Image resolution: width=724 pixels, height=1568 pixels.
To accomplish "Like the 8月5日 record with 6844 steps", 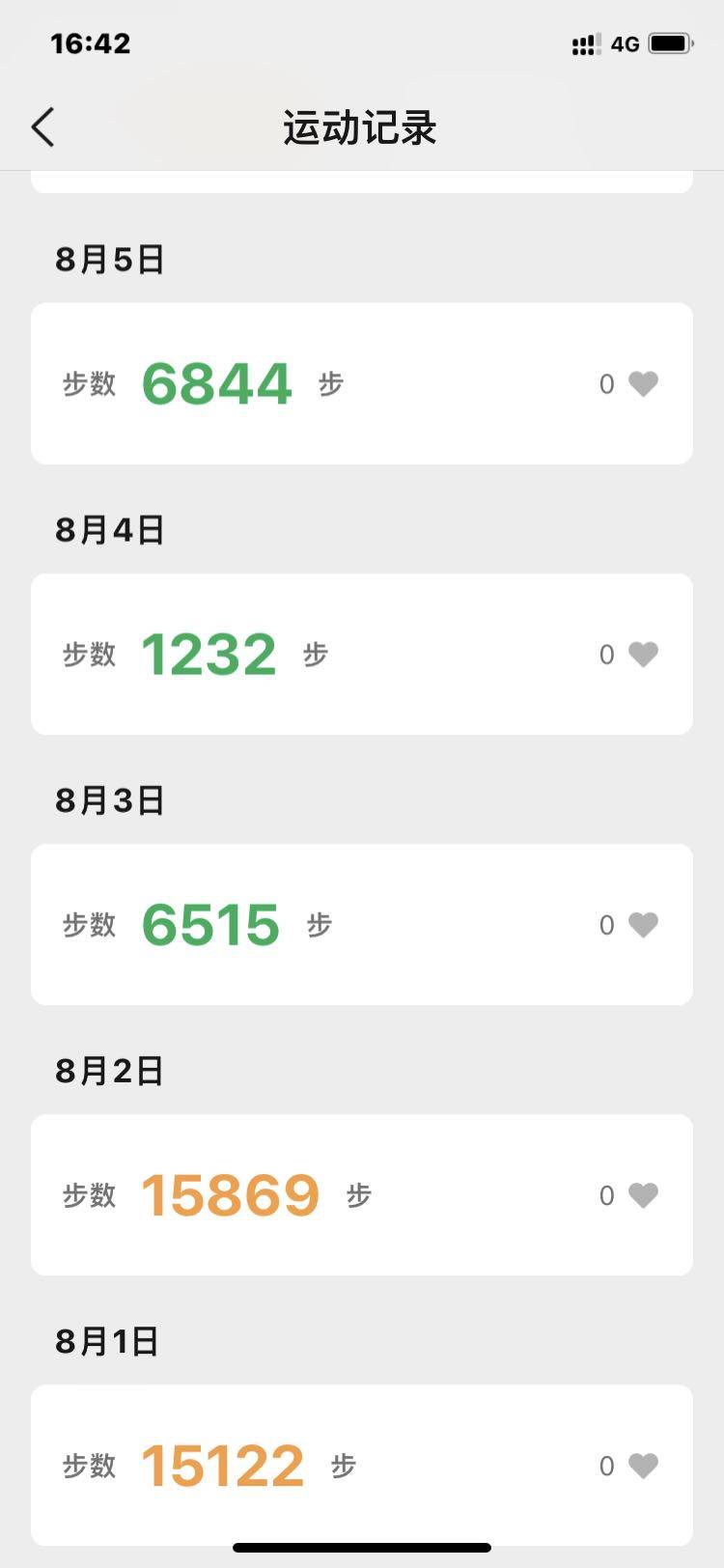I will click(x=643, y=384).
